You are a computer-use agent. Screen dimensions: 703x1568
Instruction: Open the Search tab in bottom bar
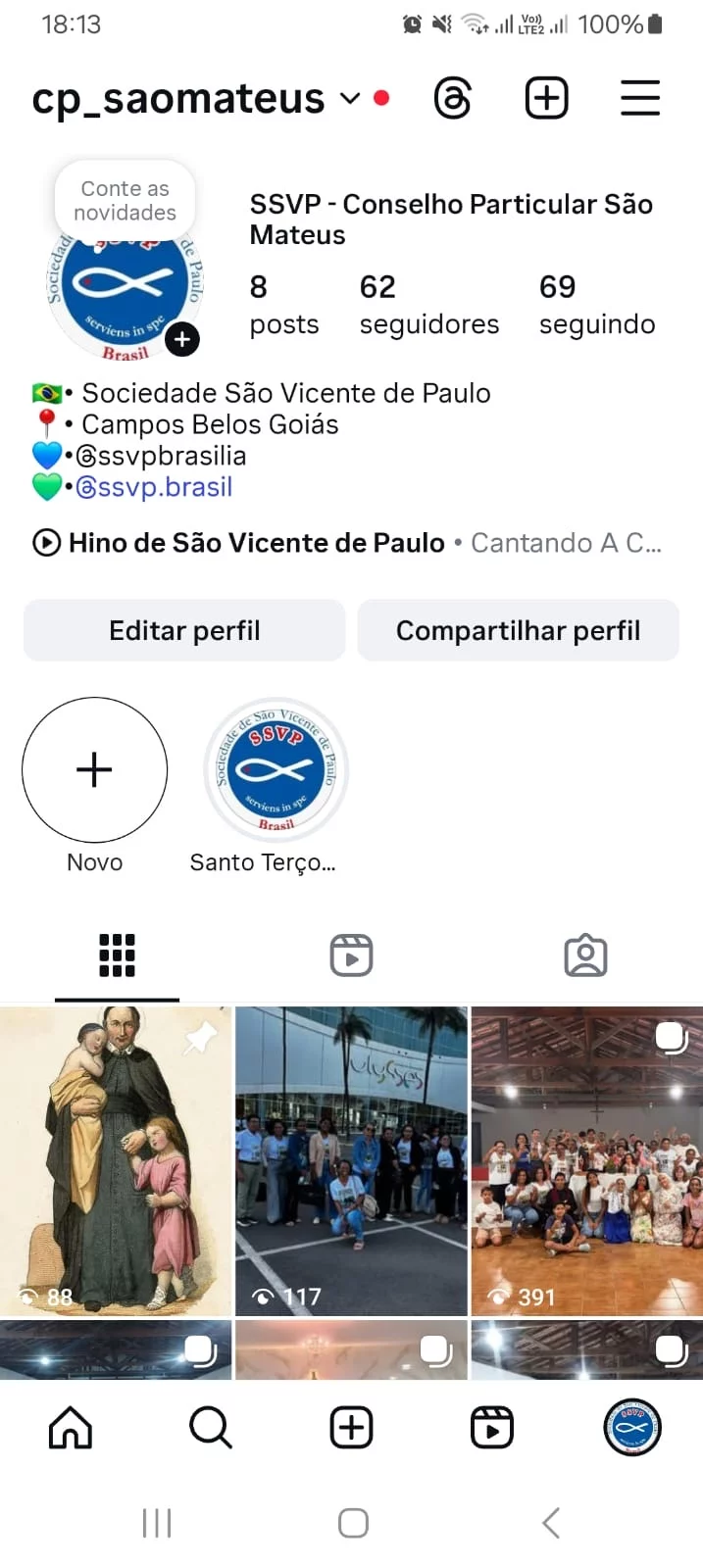click(210, 1428)
